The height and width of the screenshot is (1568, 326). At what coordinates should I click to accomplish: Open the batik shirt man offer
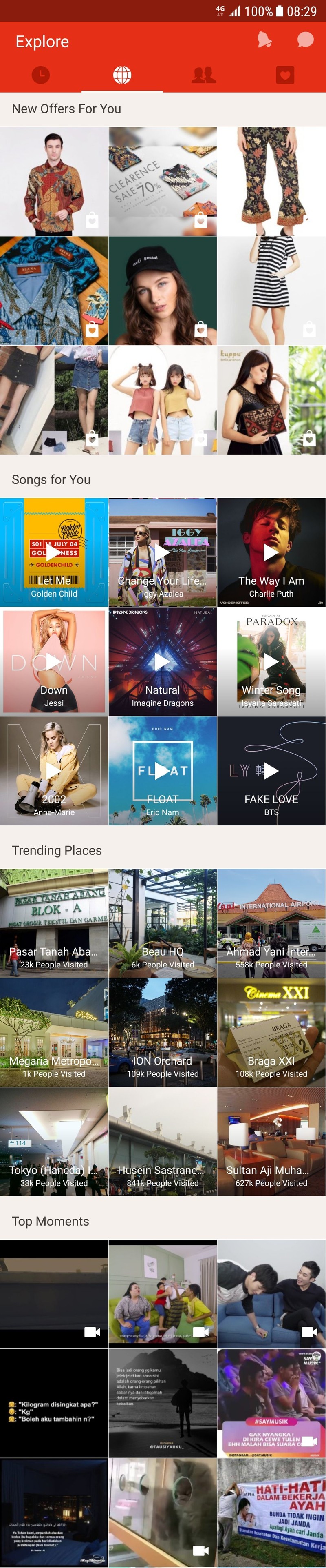click(53, 182)
